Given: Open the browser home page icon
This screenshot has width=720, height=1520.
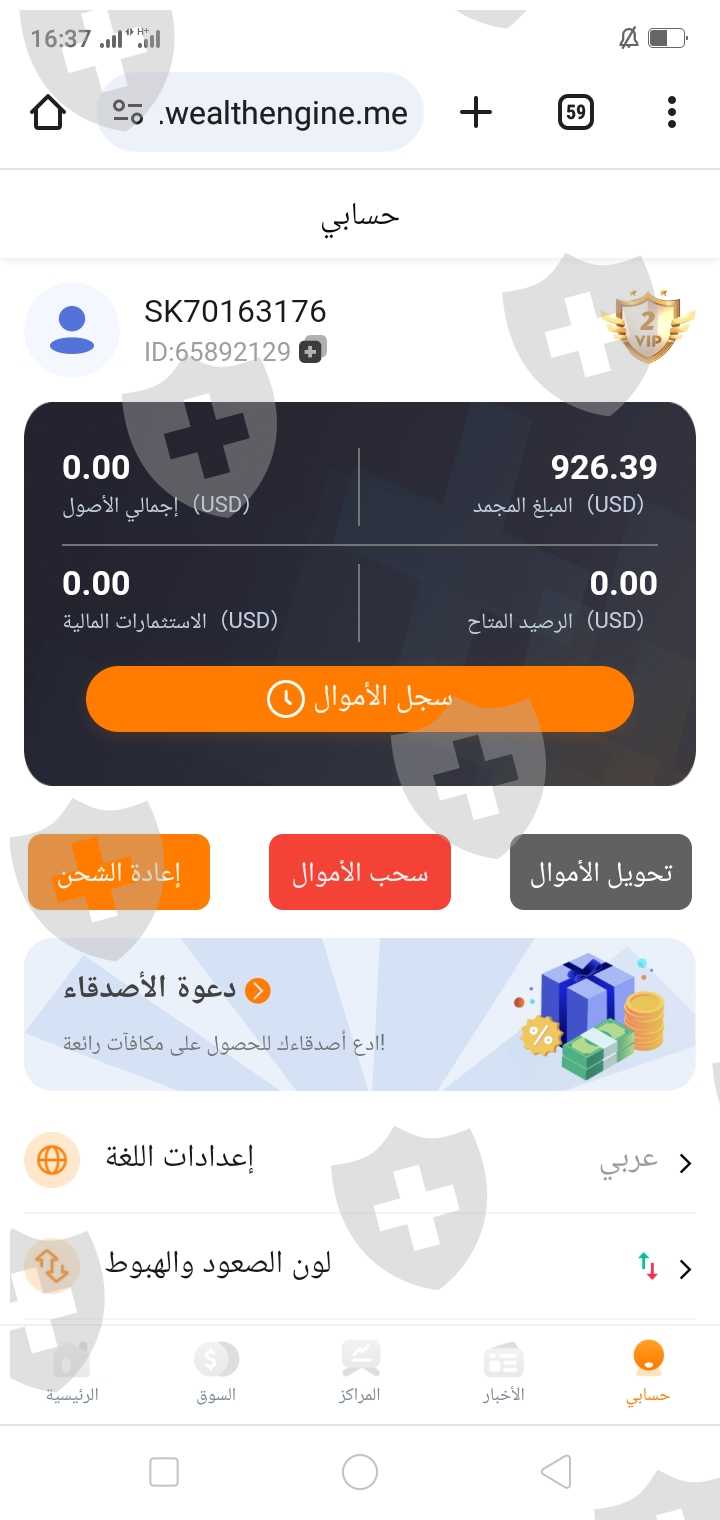Looking at the screenshot, I should 48,112.
